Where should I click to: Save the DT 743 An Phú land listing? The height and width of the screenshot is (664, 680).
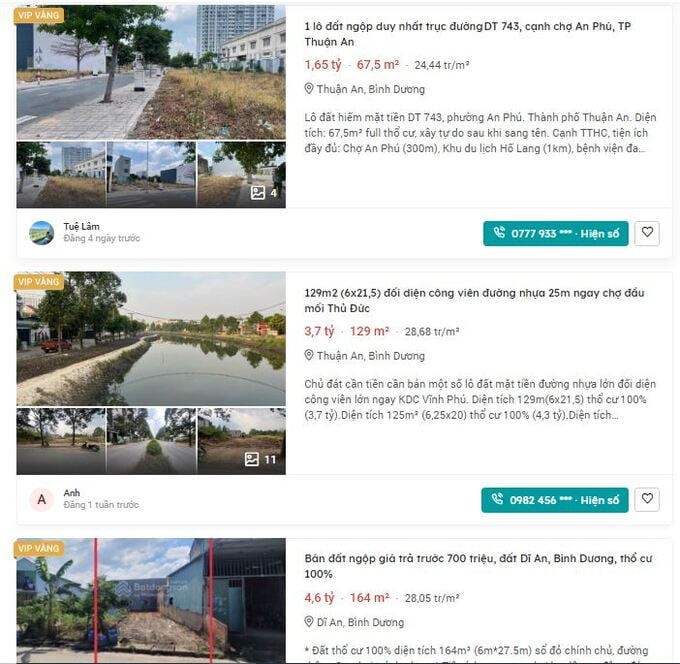[647, 233]
